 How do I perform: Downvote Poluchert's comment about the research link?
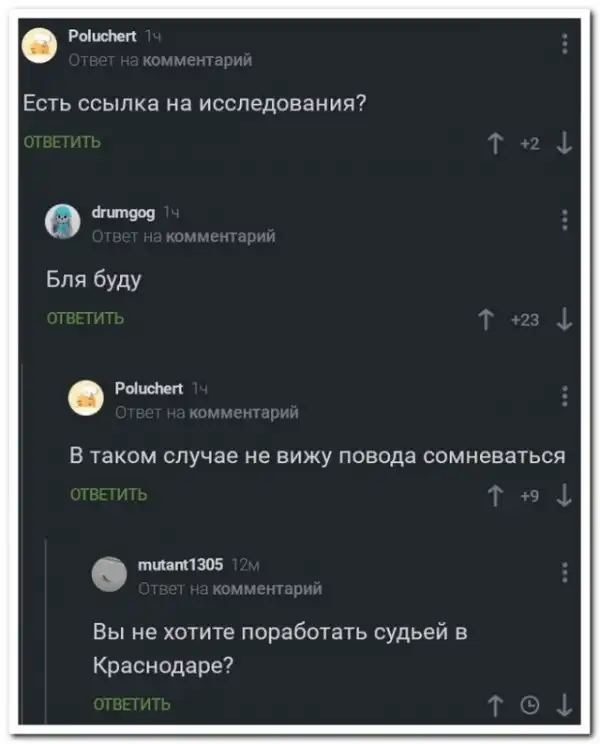565,143
